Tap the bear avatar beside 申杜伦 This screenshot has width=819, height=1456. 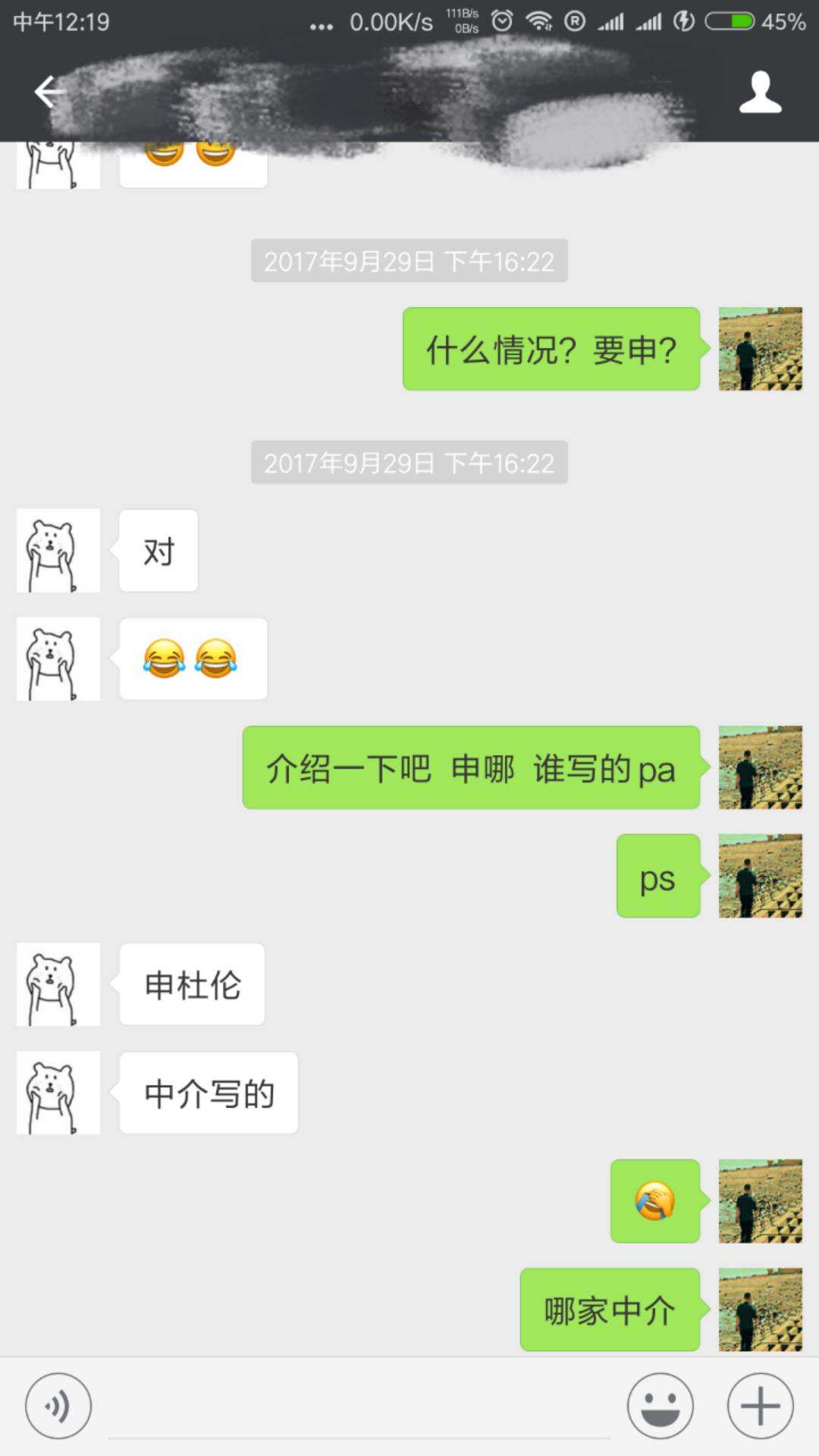point(58,984)
